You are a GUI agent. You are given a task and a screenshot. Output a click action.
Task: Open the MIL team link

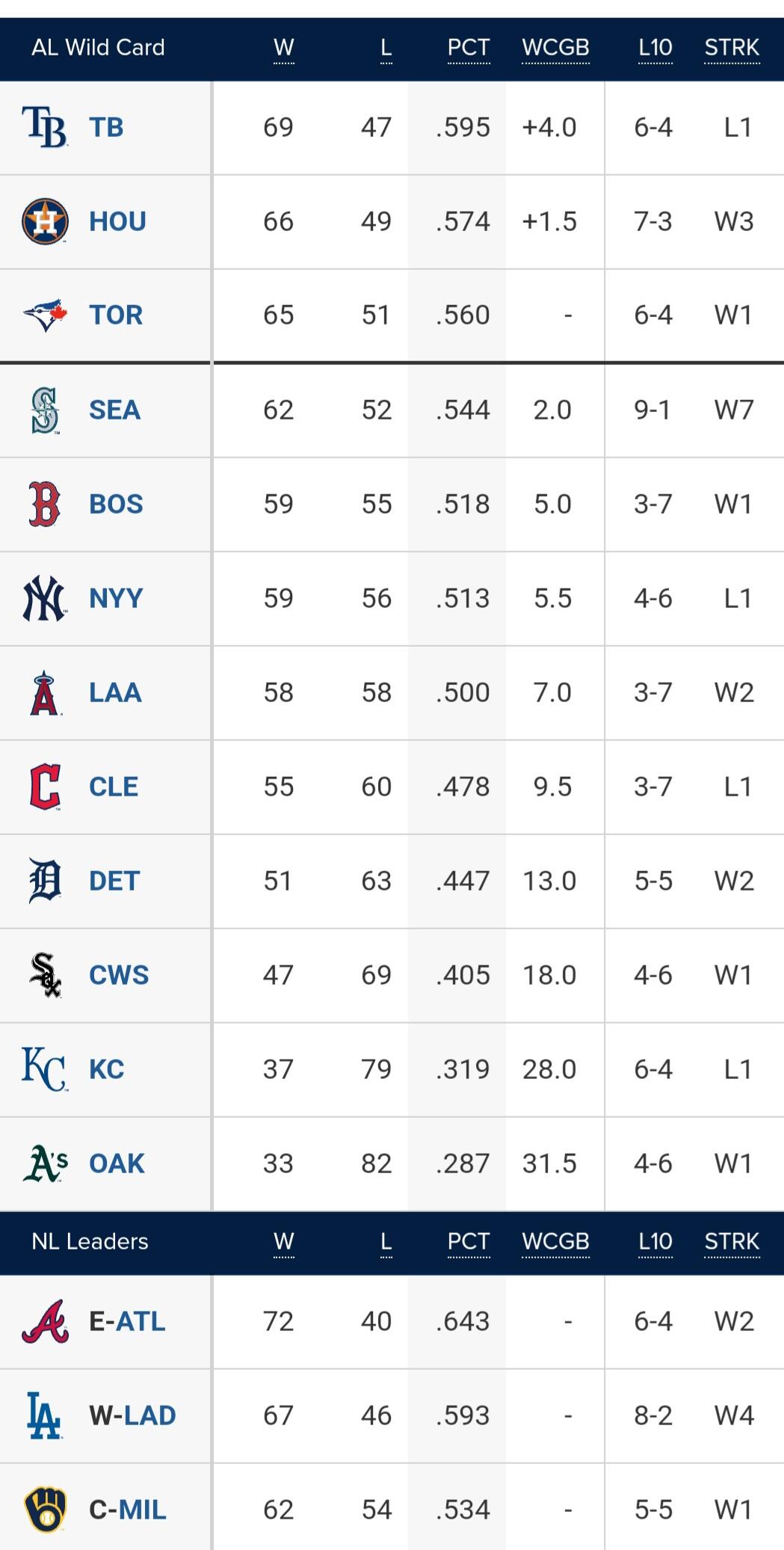click(142, 1510)
